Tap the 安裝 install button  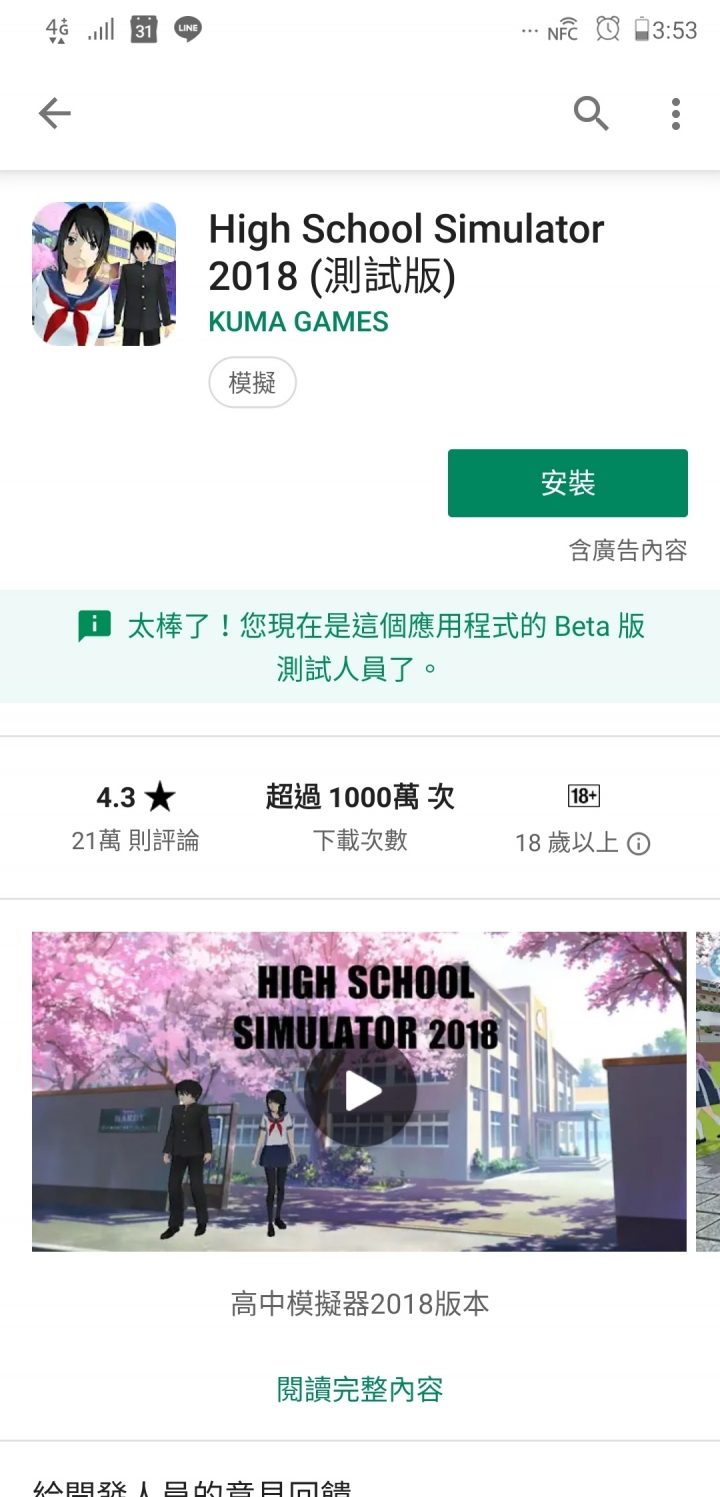(567, 483)
